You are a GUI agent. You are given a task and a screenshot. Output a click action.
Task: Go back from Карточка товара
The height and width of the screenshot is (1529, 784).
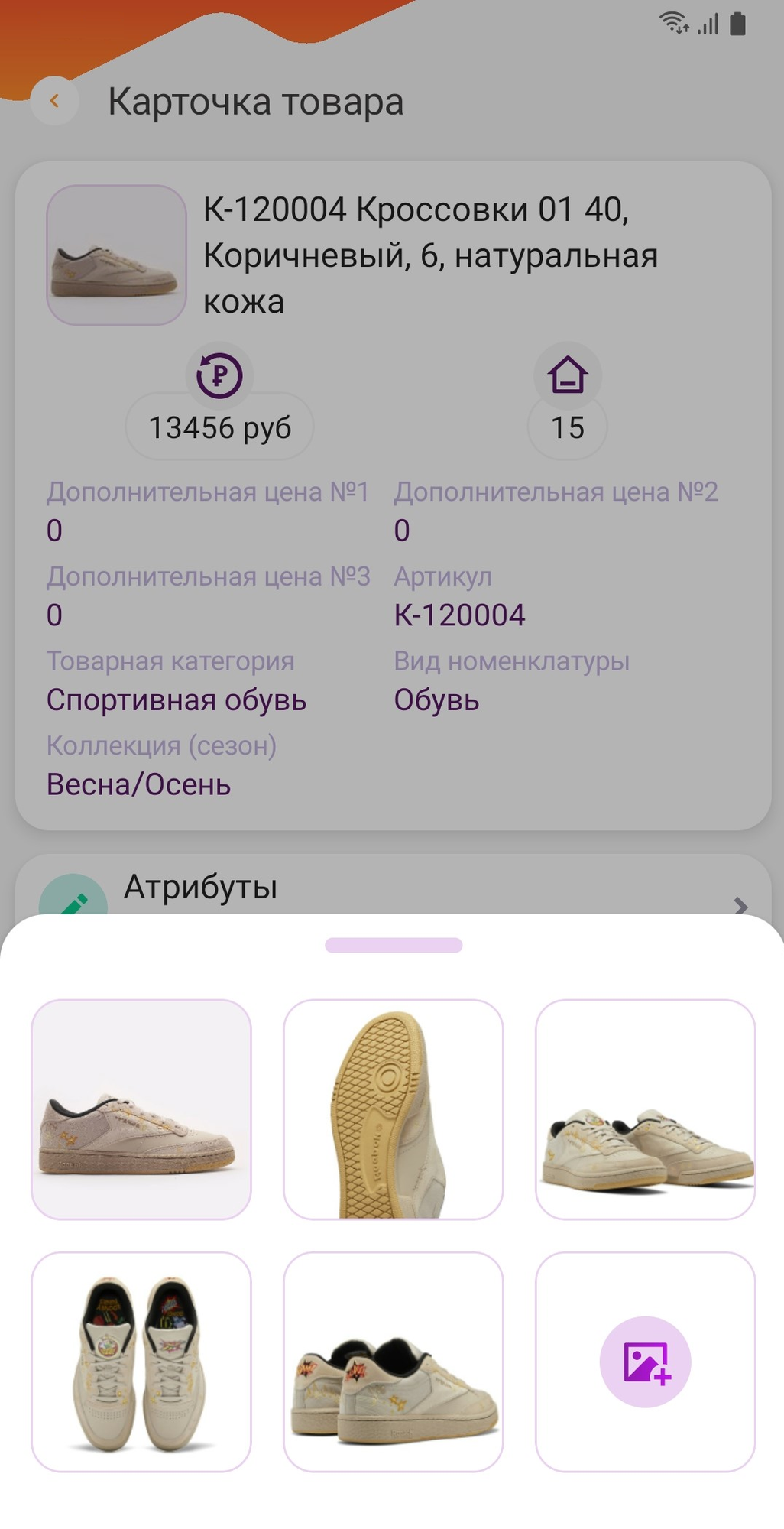pos(54,101)
